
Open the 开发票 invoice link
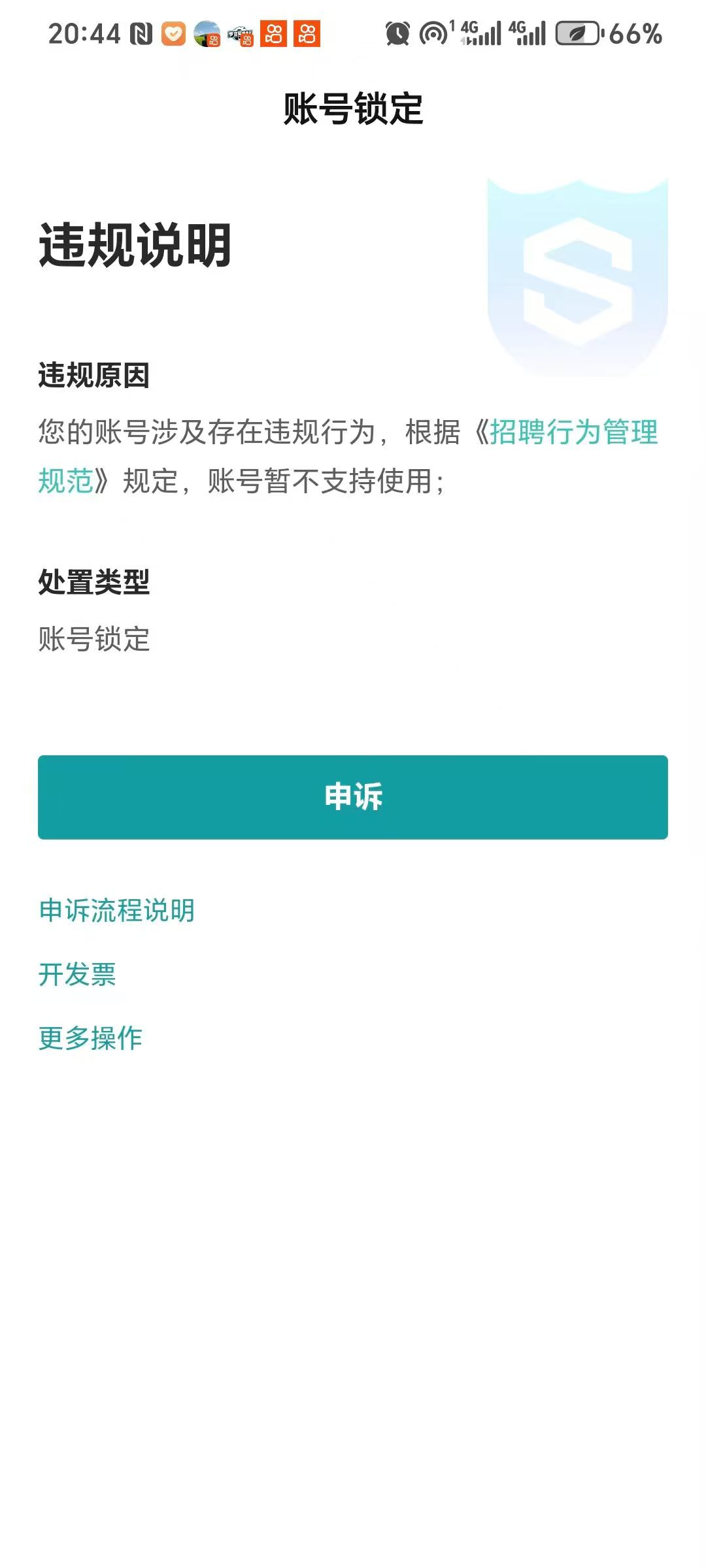pyautogui.click(x=77, y=974)
